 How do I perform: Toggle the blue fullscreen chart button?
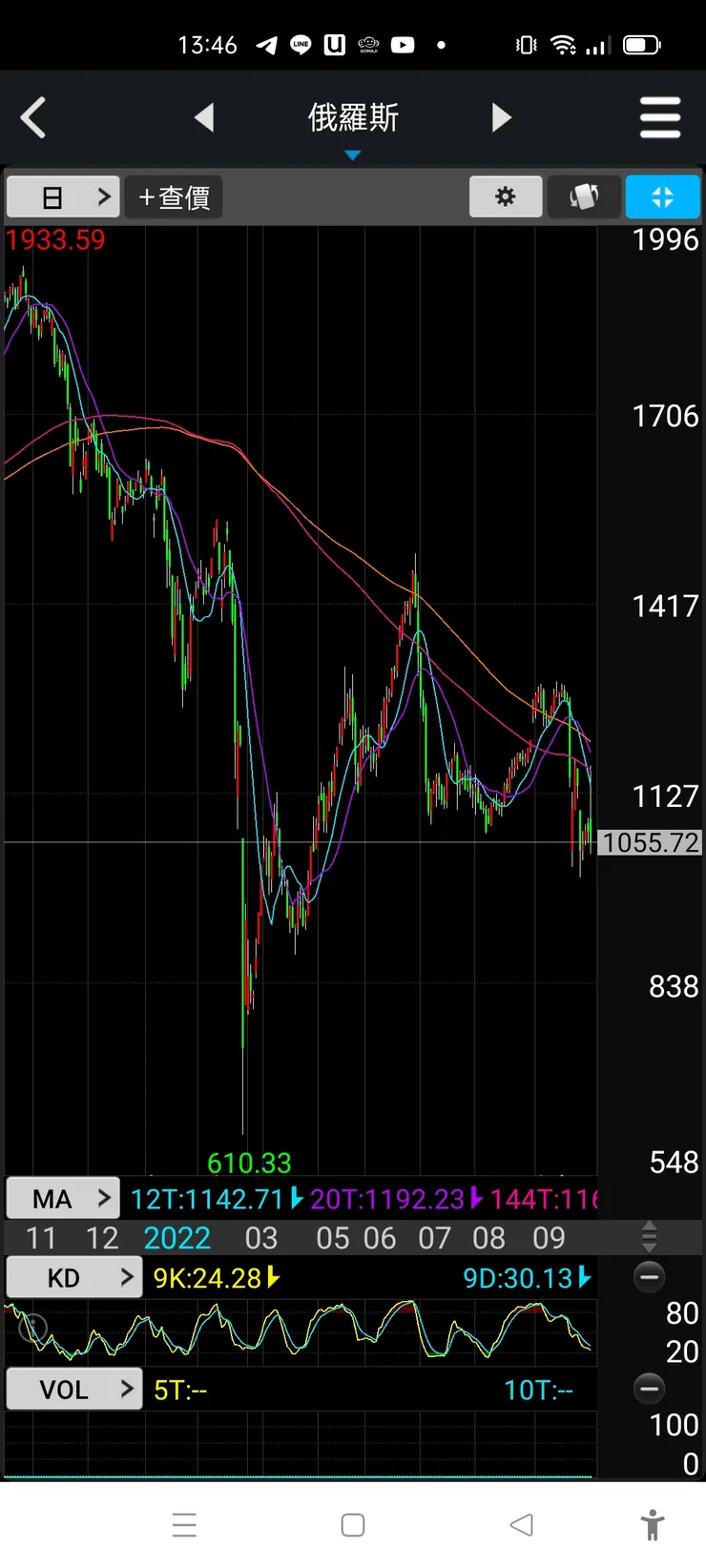[662, 197]
